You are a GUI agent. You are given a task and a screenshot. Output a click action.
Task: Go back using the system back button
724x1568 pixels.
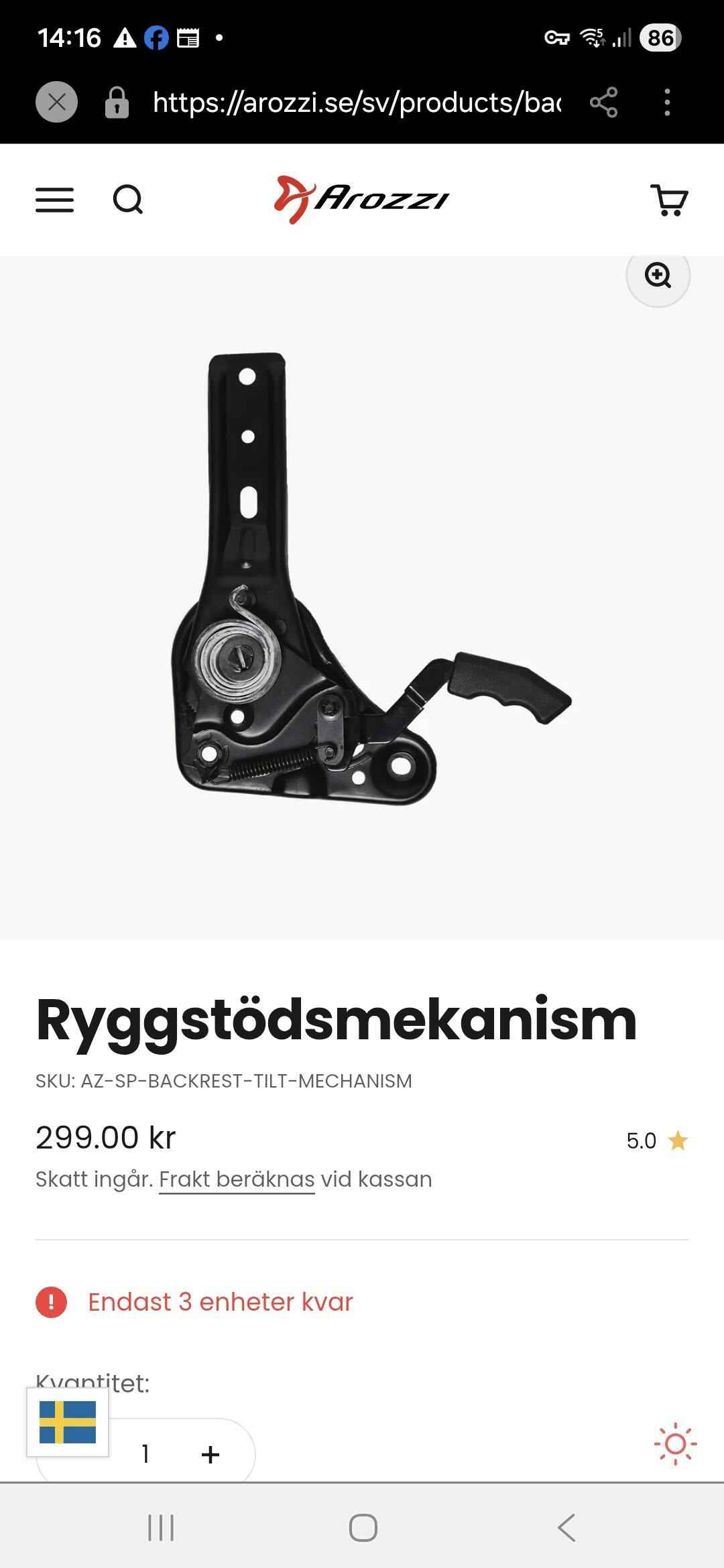point(566,1528)
